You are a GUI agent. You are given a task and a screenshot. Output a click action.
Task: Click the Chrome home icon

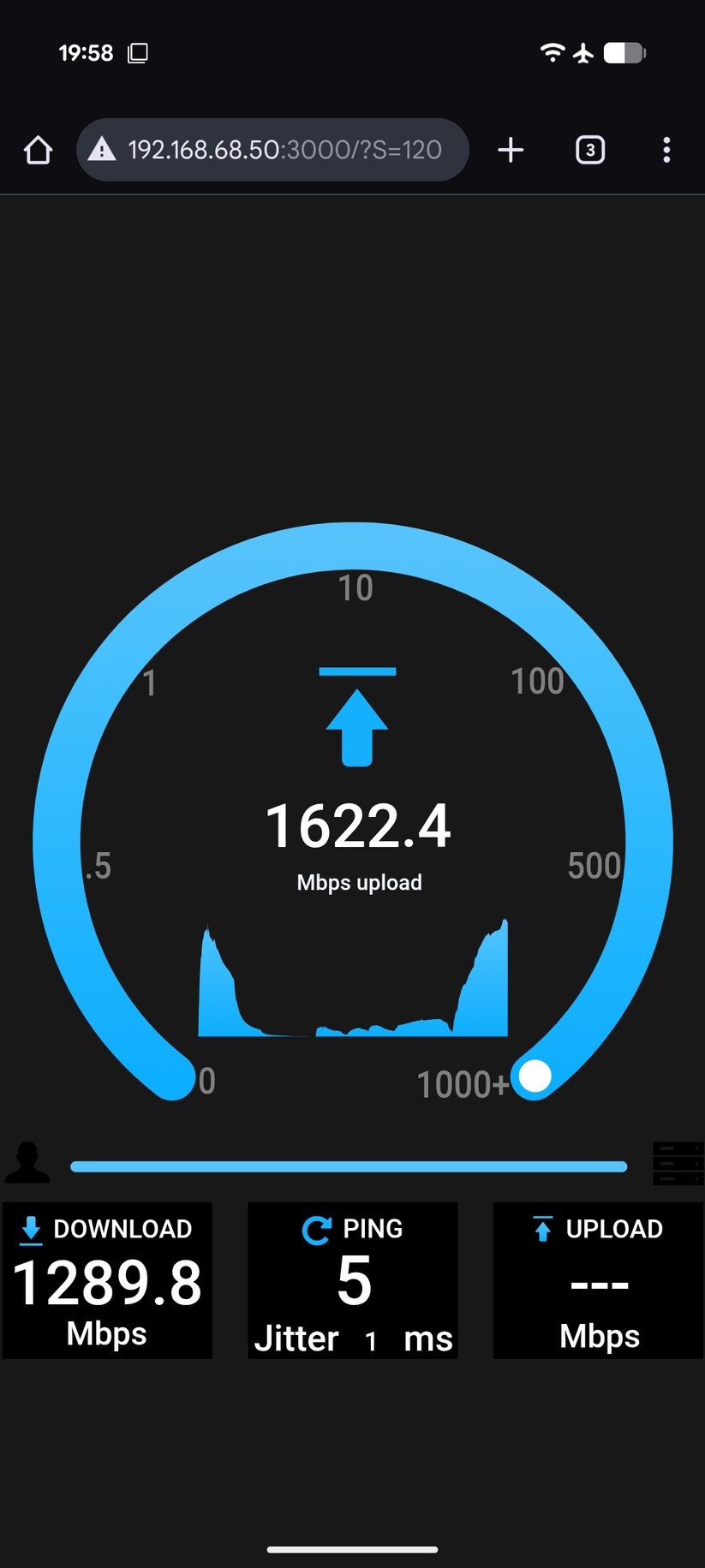coord(38,149)
